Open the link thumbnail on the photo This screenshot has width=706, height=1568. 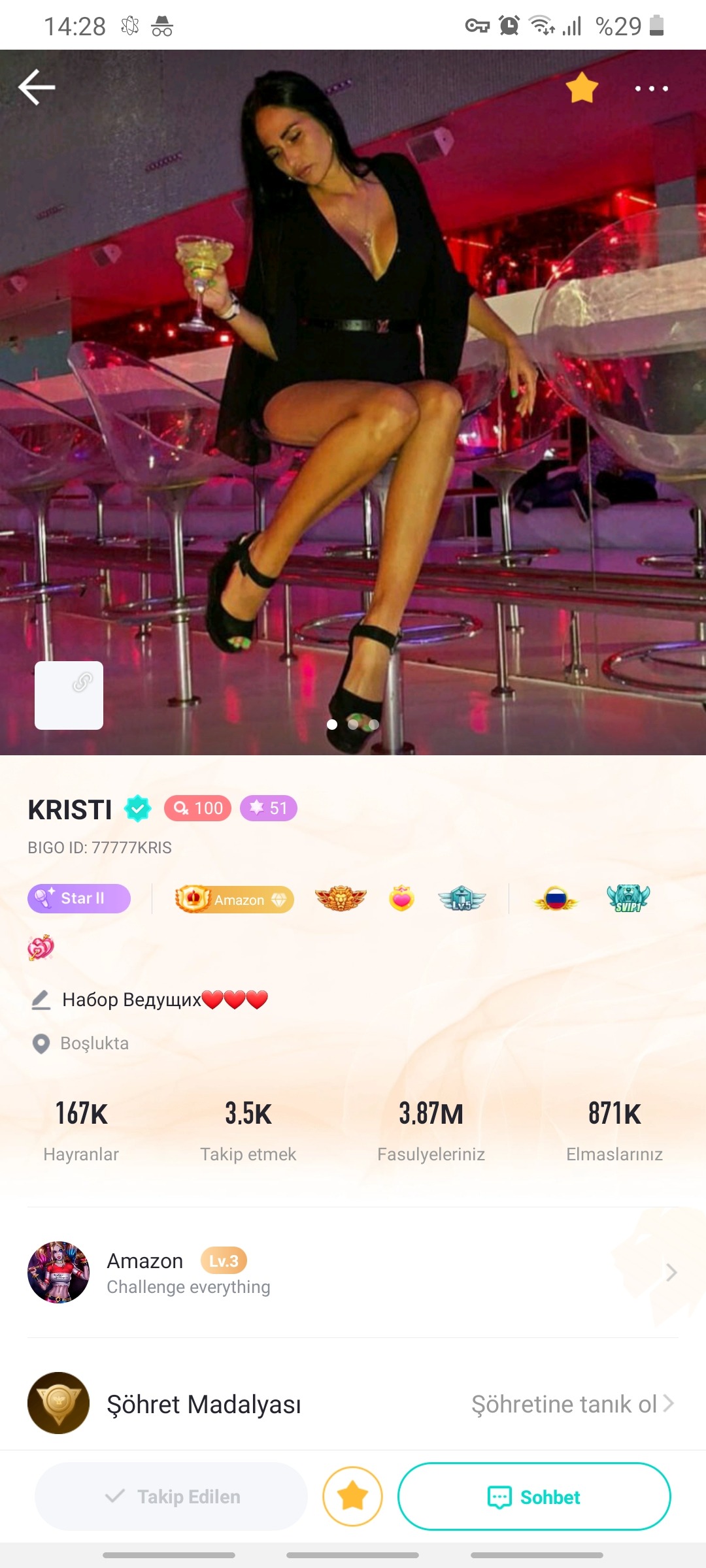(x=69, y=695)
